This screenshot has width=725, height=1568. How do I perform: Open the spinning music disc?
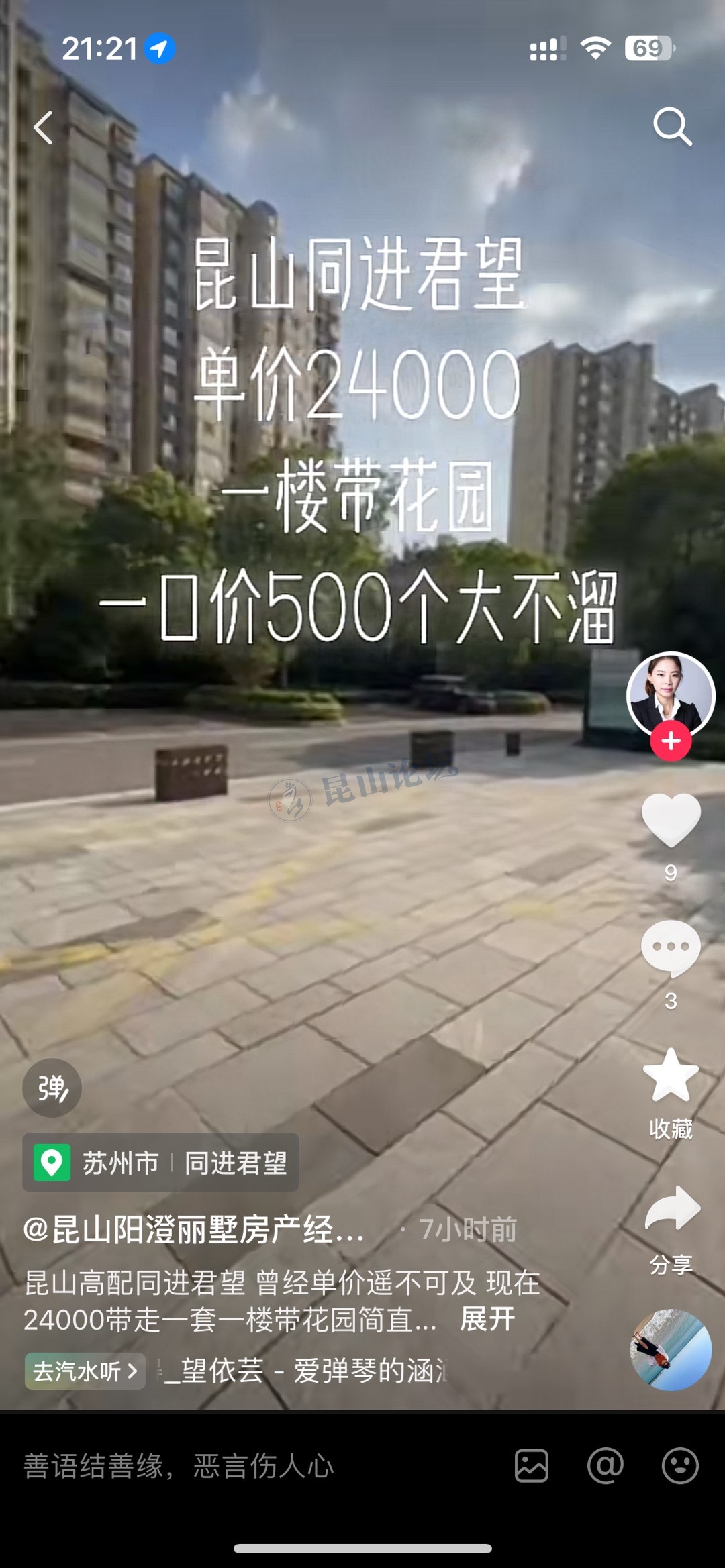point(670,1349)
